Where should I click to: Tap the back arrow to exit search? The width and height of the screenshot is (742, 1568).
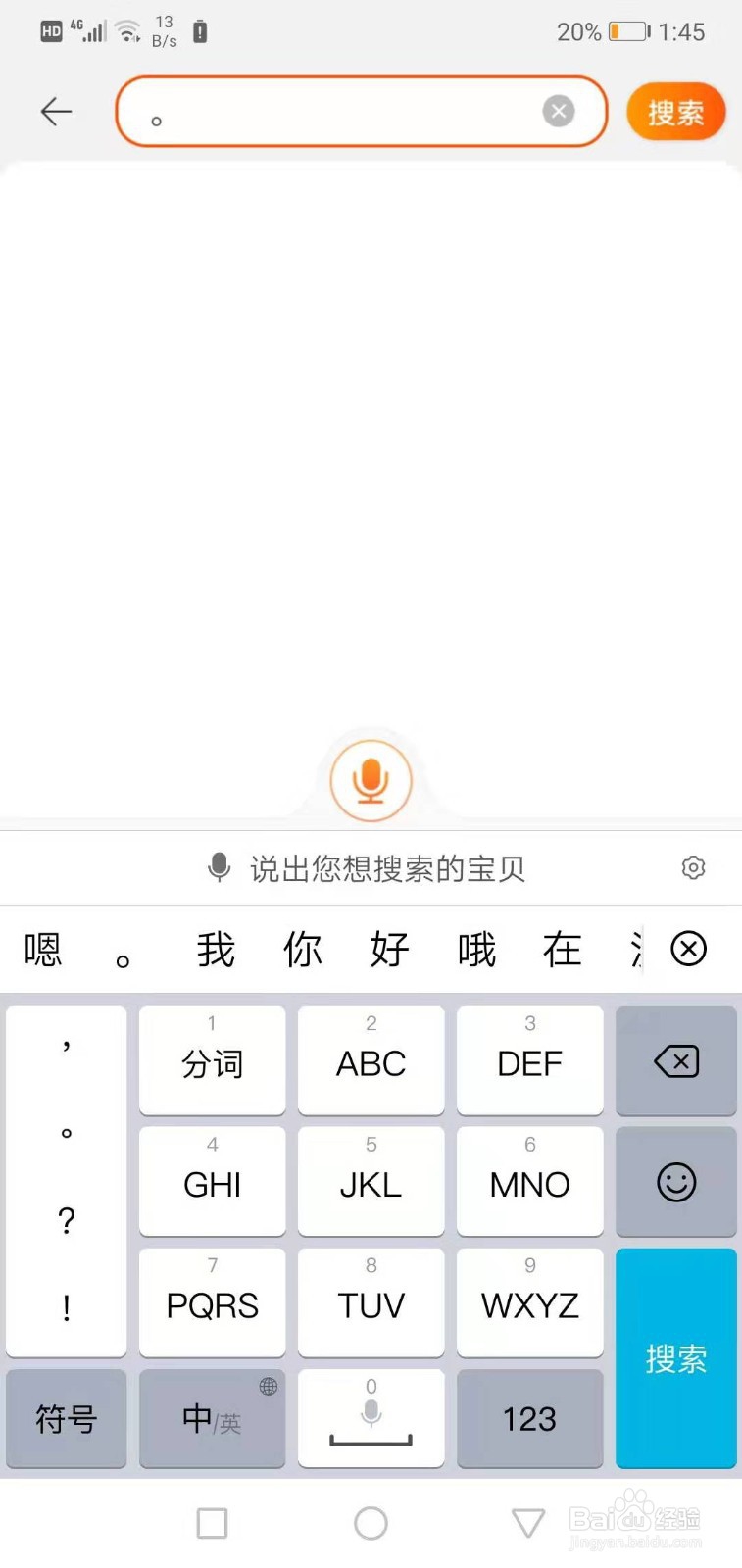pos(56,111)
